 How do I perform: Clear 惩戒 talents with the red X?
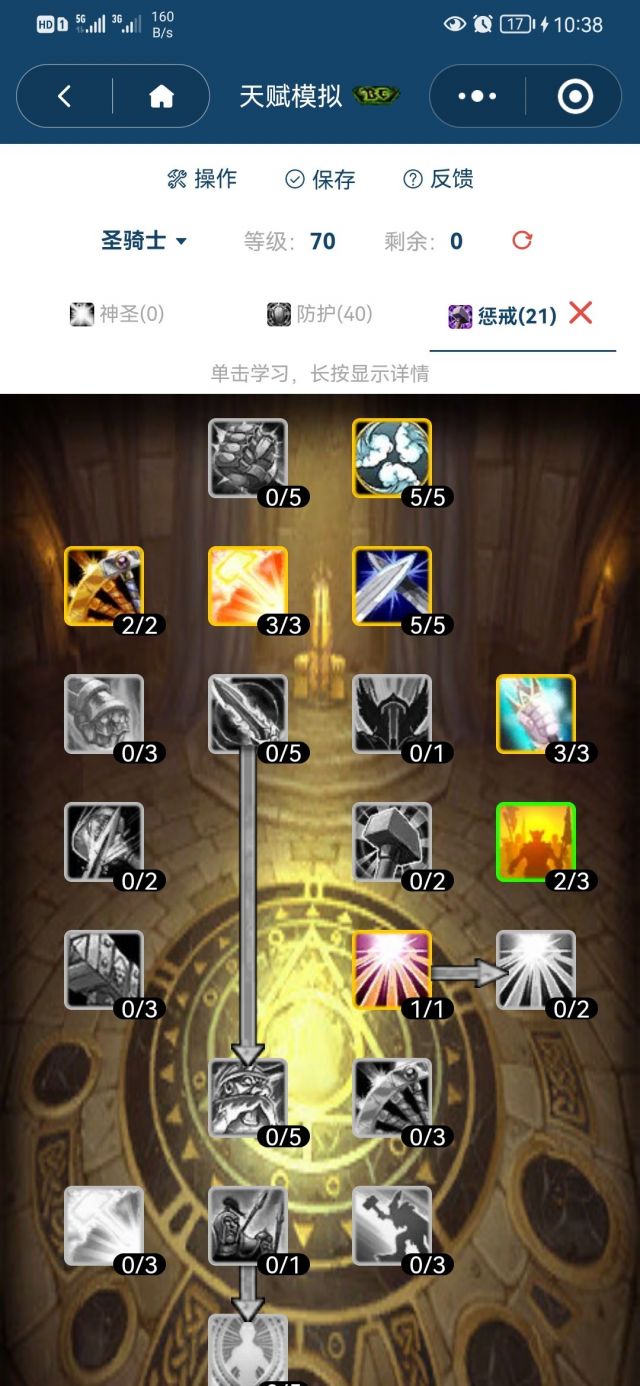580,313
